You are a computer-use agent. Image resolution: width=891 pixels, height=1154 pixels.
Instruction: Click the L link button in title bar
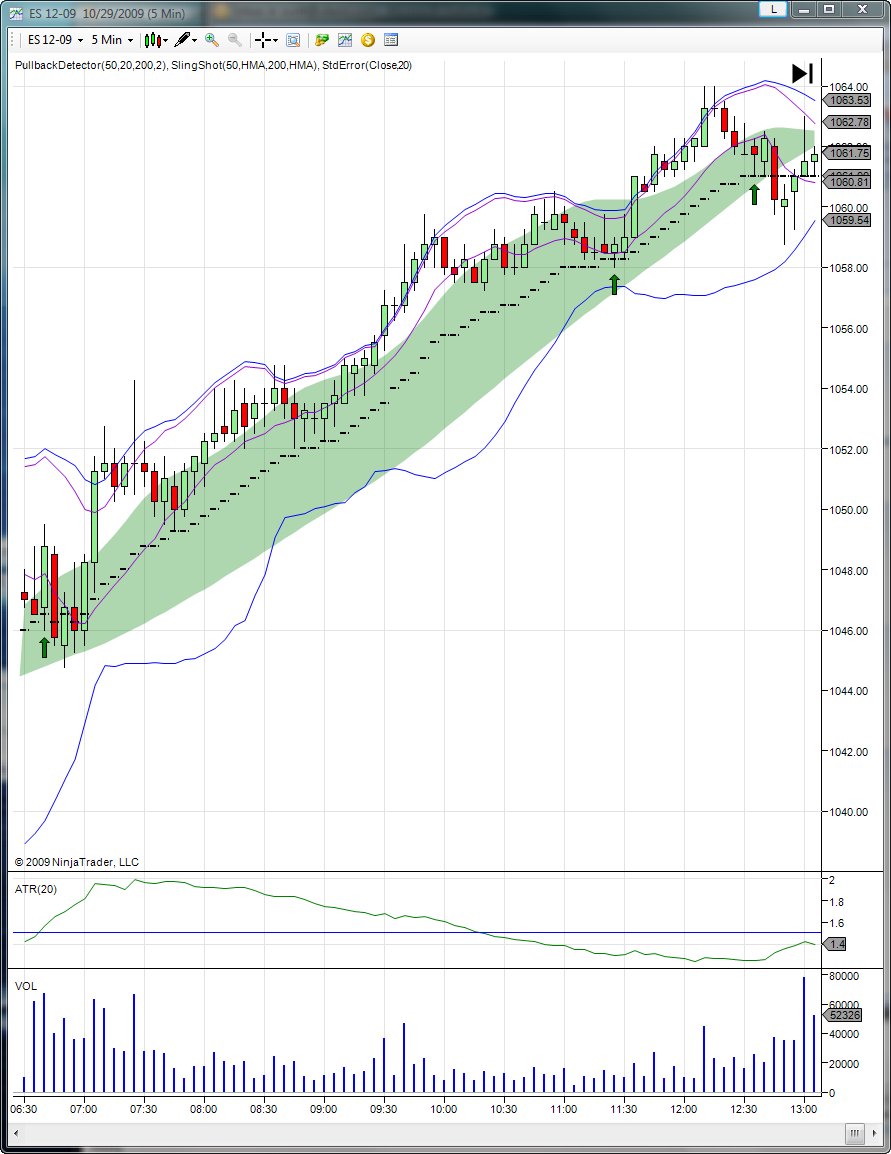773,9
